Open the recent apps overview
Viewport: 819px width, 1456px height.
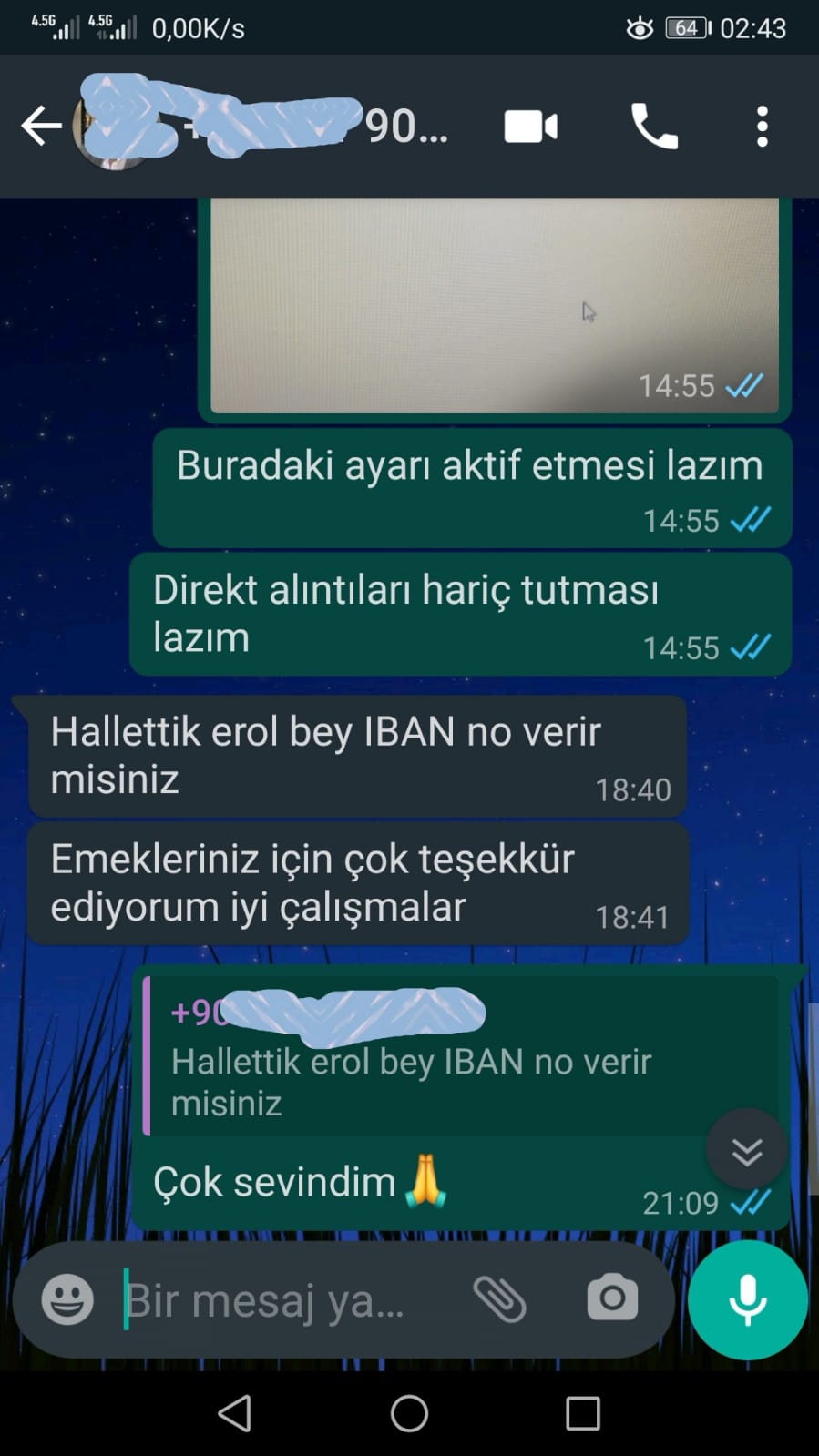[x=583, y=1414]
